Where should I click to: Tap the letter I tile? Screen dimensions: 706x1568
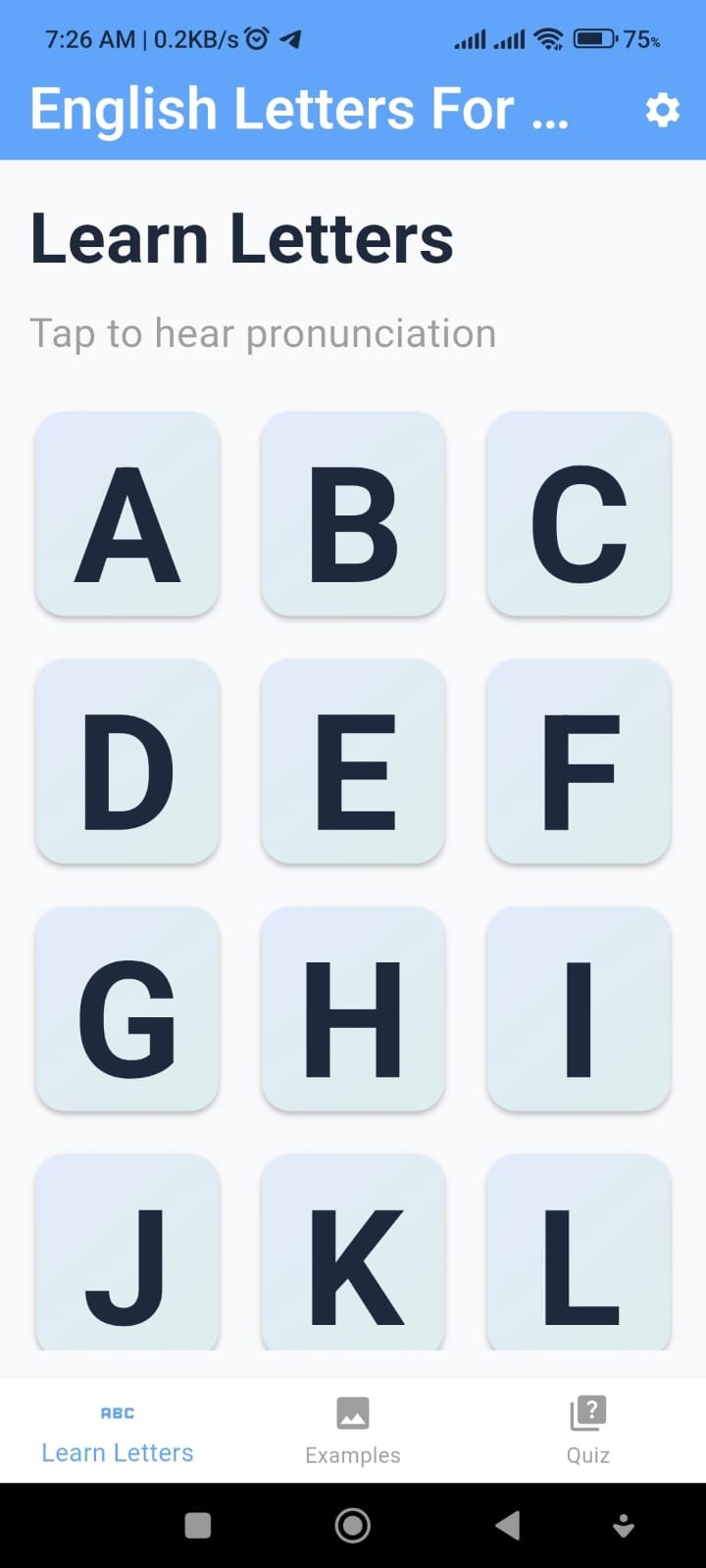pyautogui.click(x=579, y=1009)
